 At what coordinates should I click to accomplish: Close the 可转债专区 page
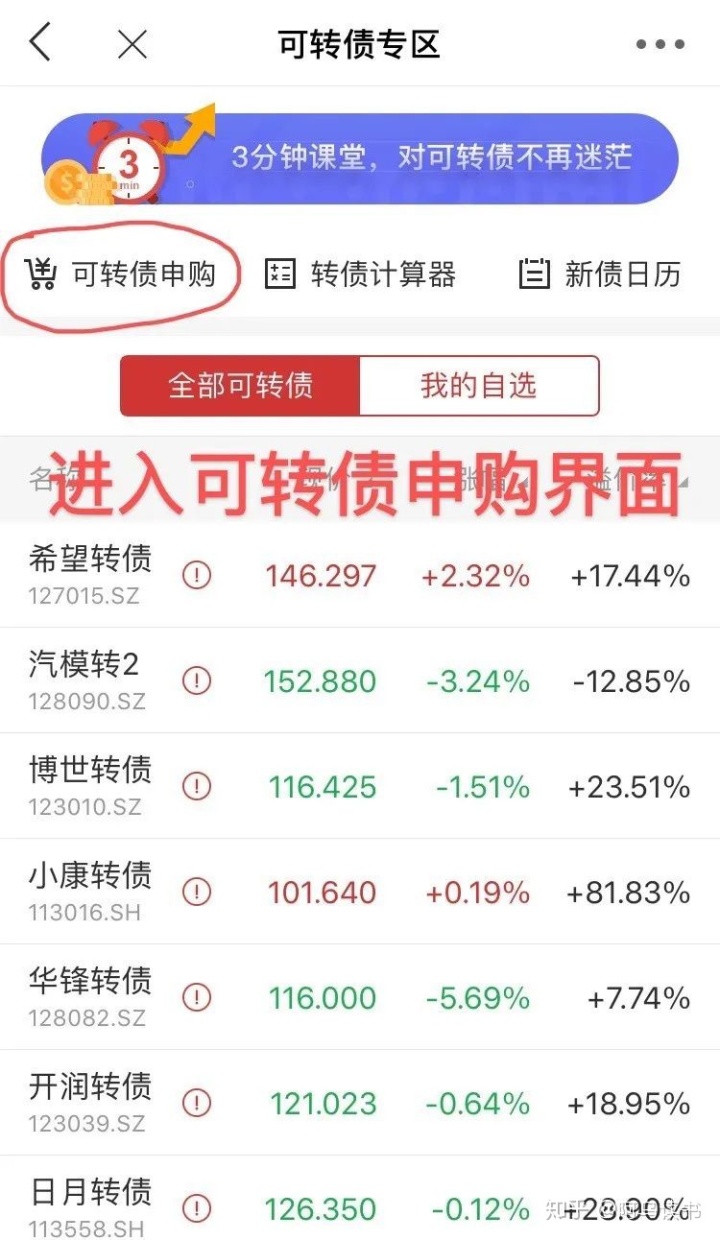point(132,44)
